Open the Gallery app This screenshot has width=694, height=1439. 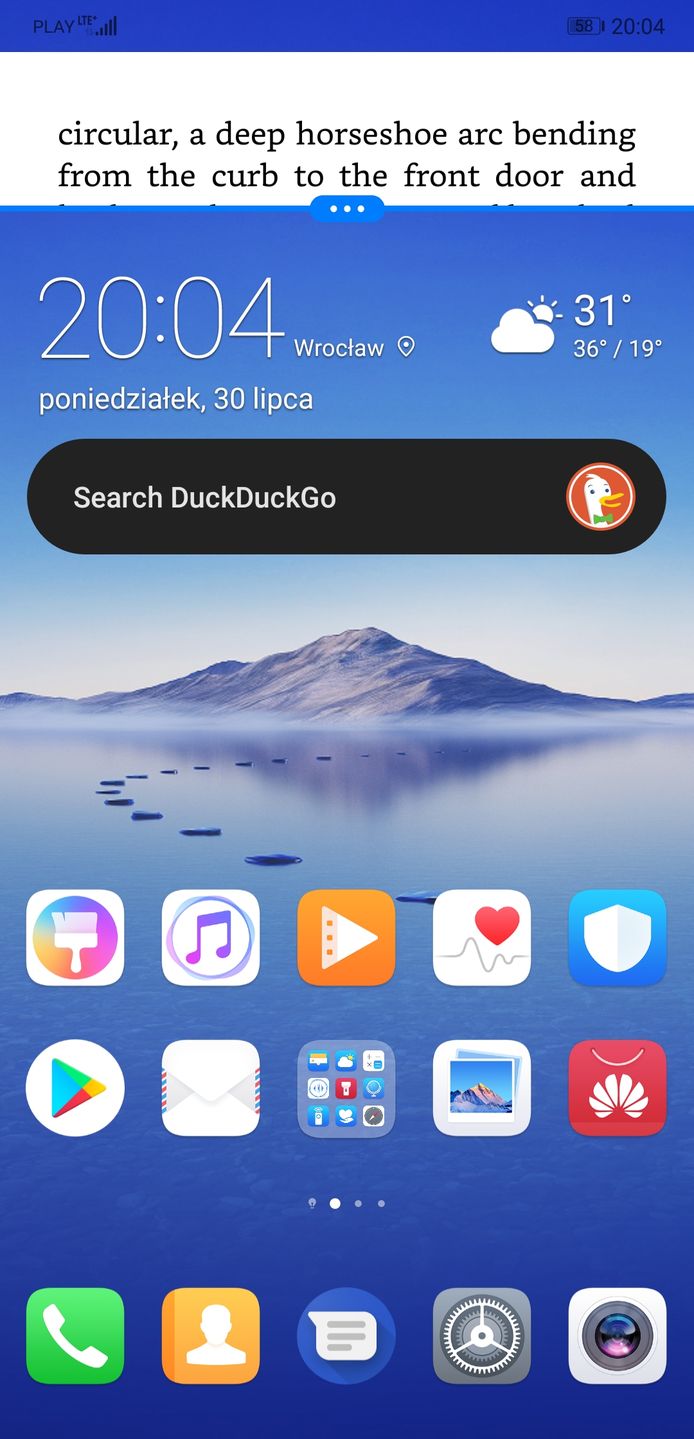[x=482, y=1088]
